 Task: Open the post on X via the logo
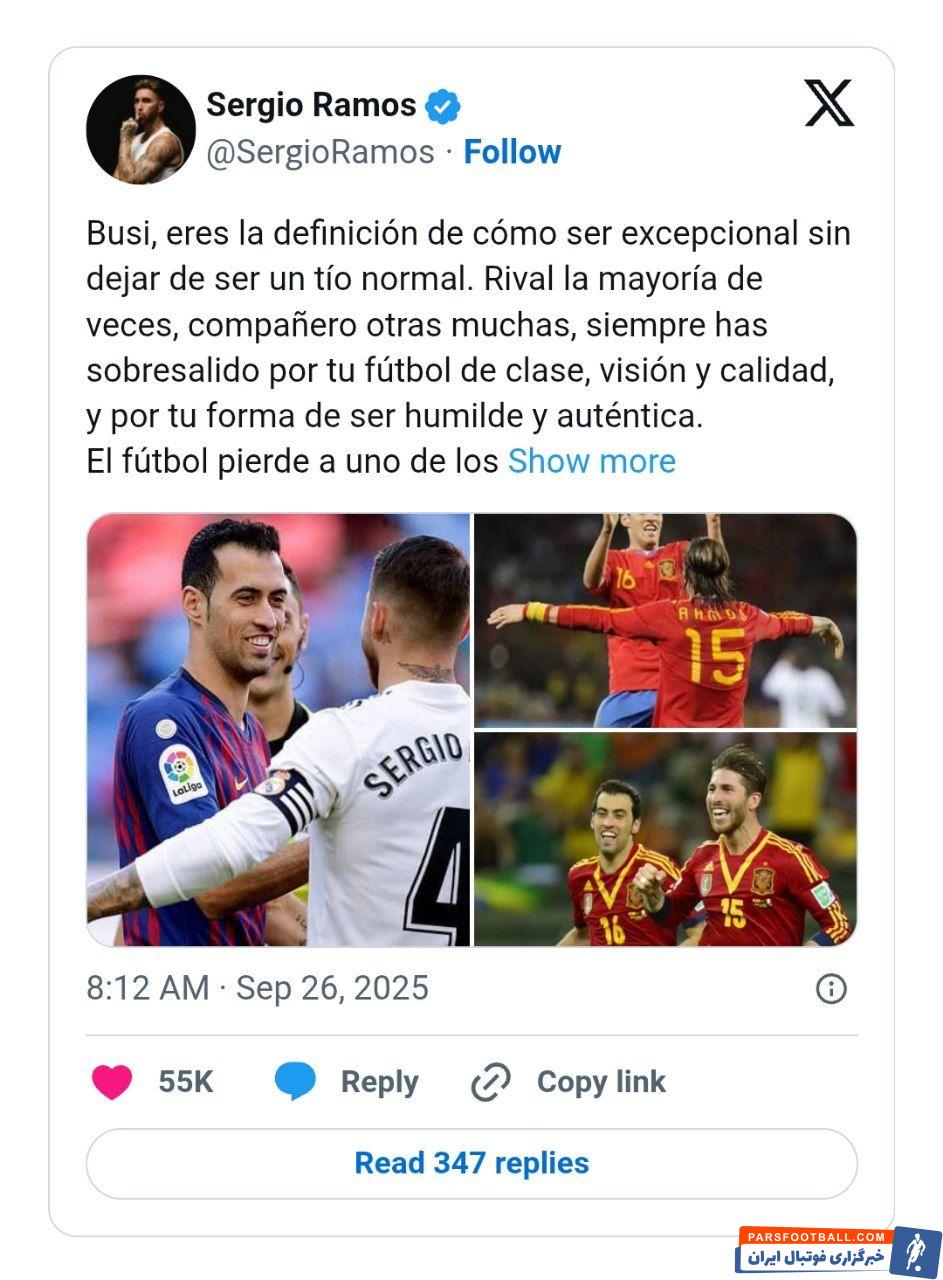click(x=829, y=103)
